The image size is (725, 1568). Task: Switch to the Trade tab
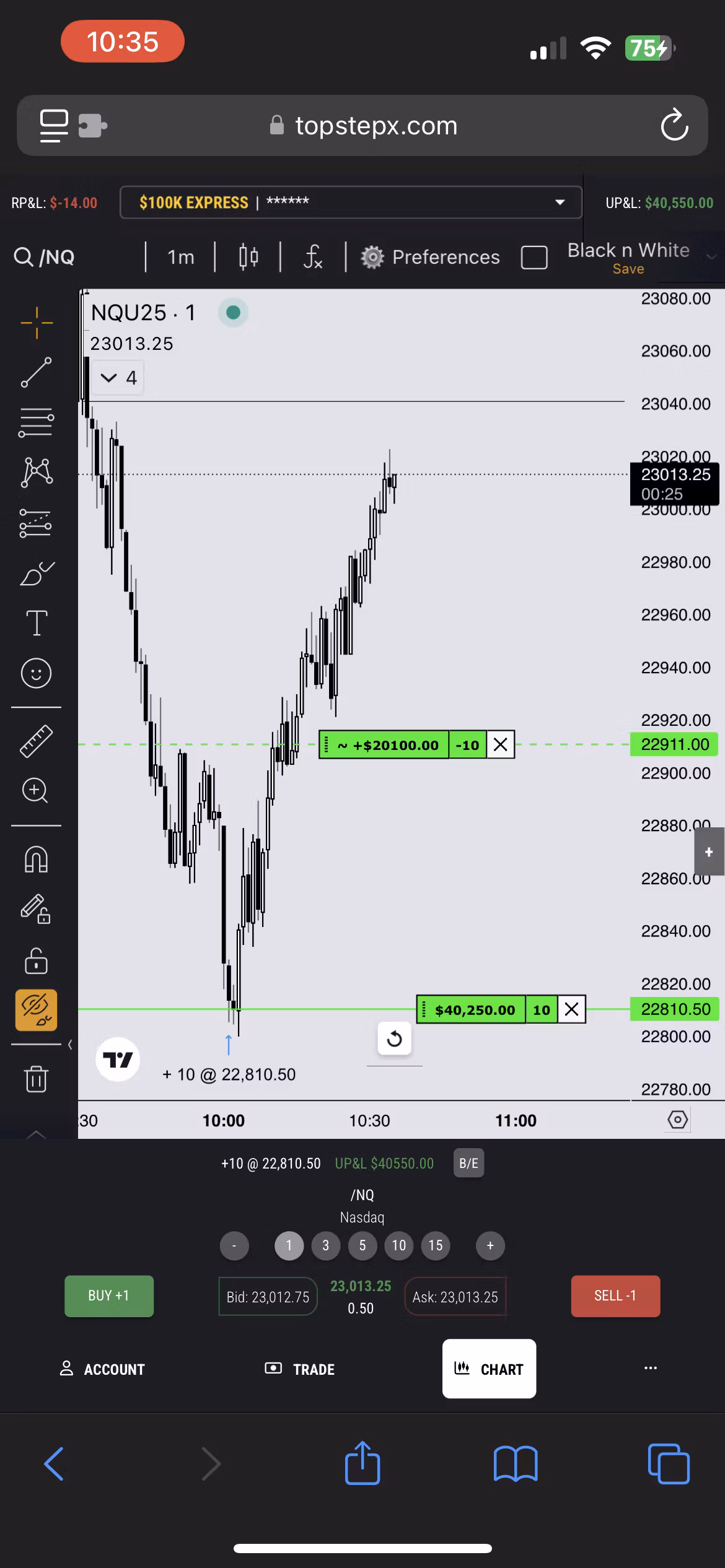coord(300,1369)
